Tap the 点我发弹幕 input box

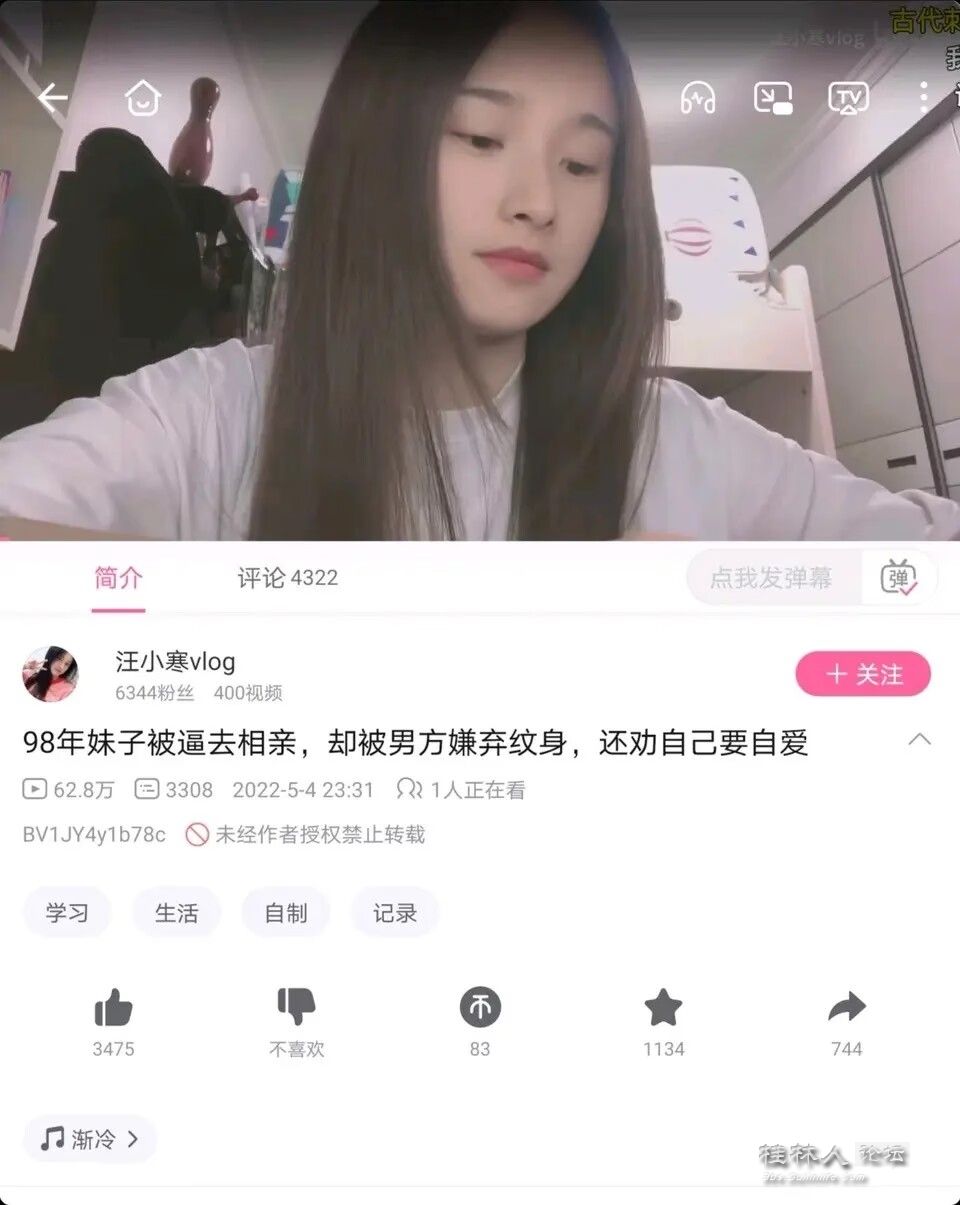point(771,578)
